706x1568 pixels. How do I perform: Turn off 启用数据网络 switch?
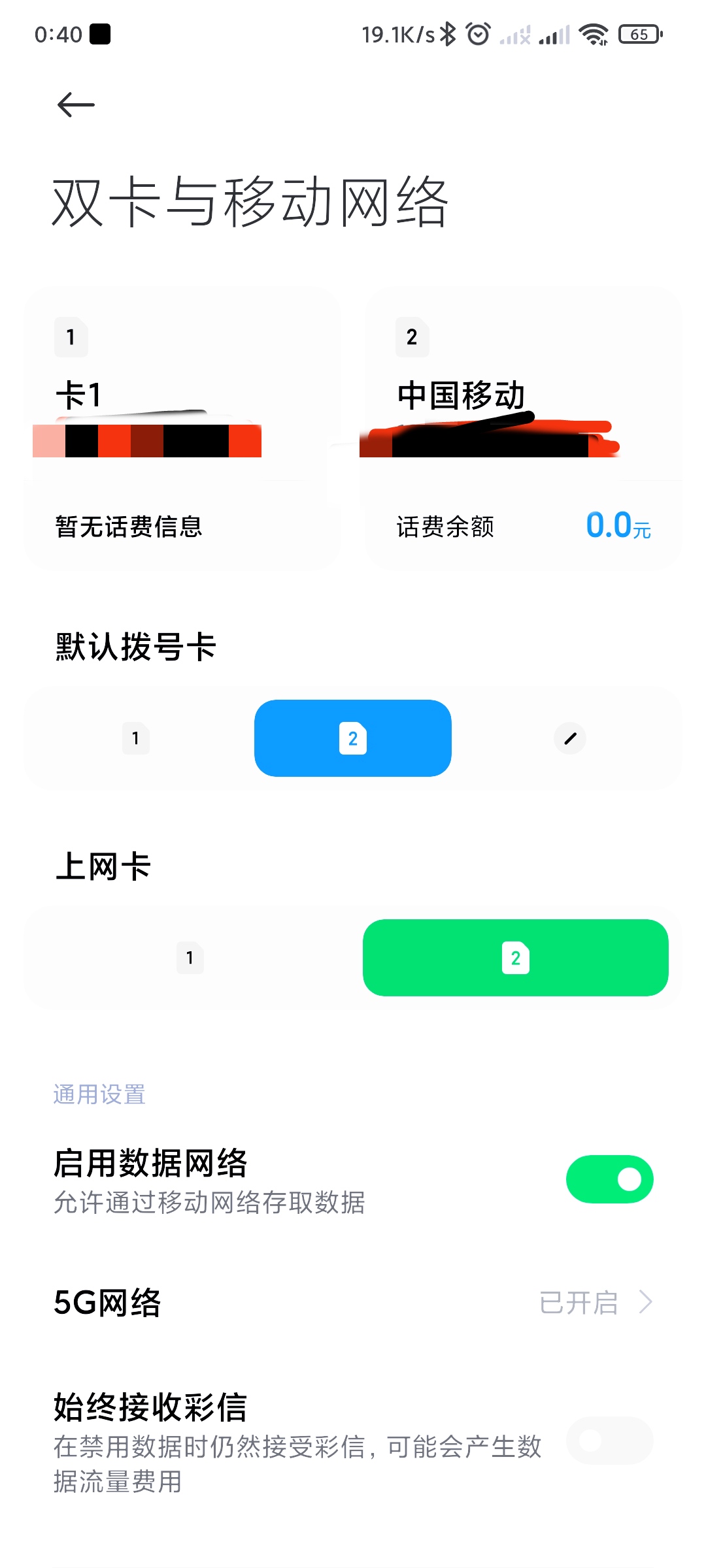(609, 1179)
